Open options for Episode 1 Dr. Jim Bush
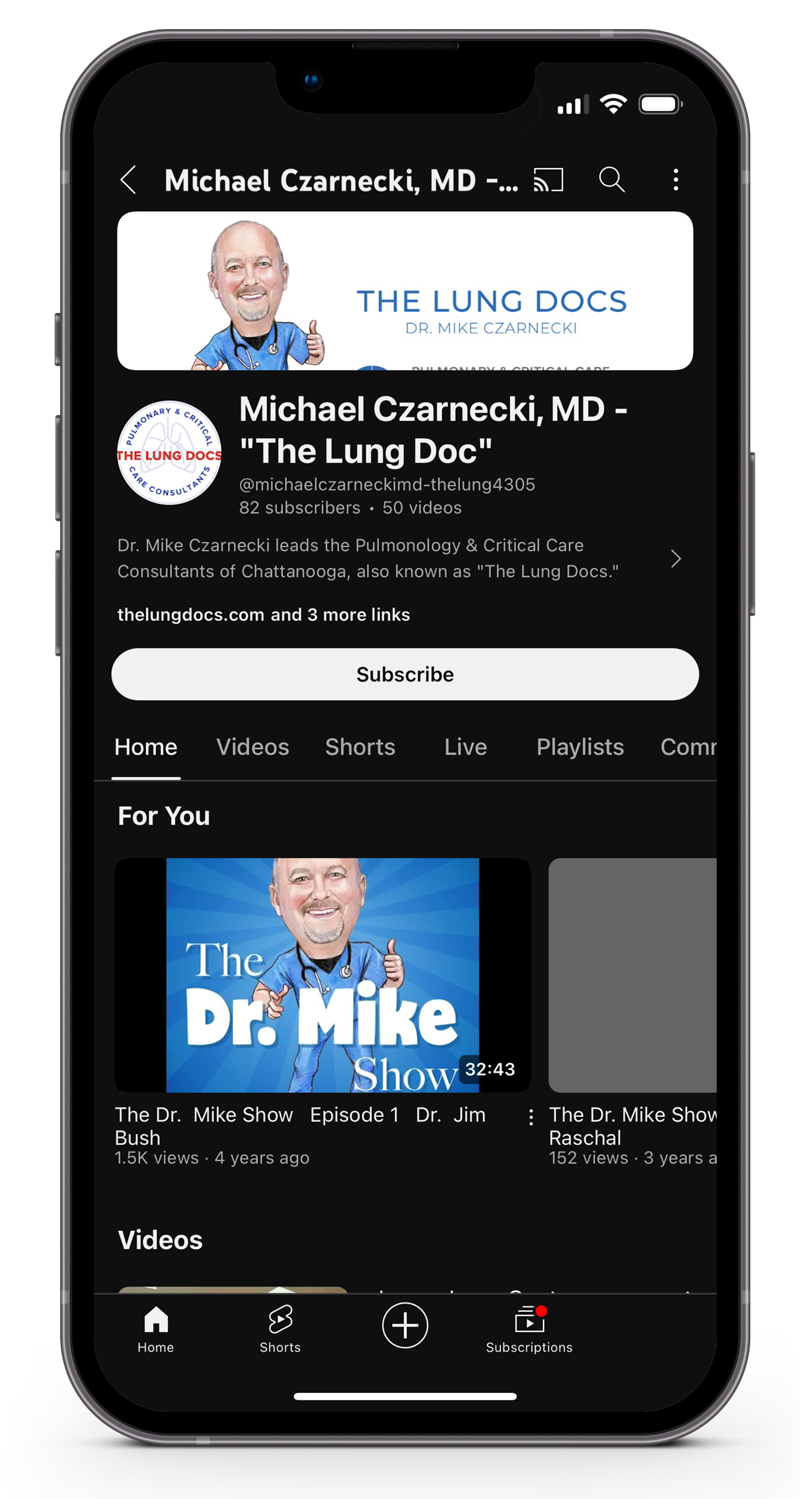Viewport: 800px width, 1499px height. pos(531,1117)
